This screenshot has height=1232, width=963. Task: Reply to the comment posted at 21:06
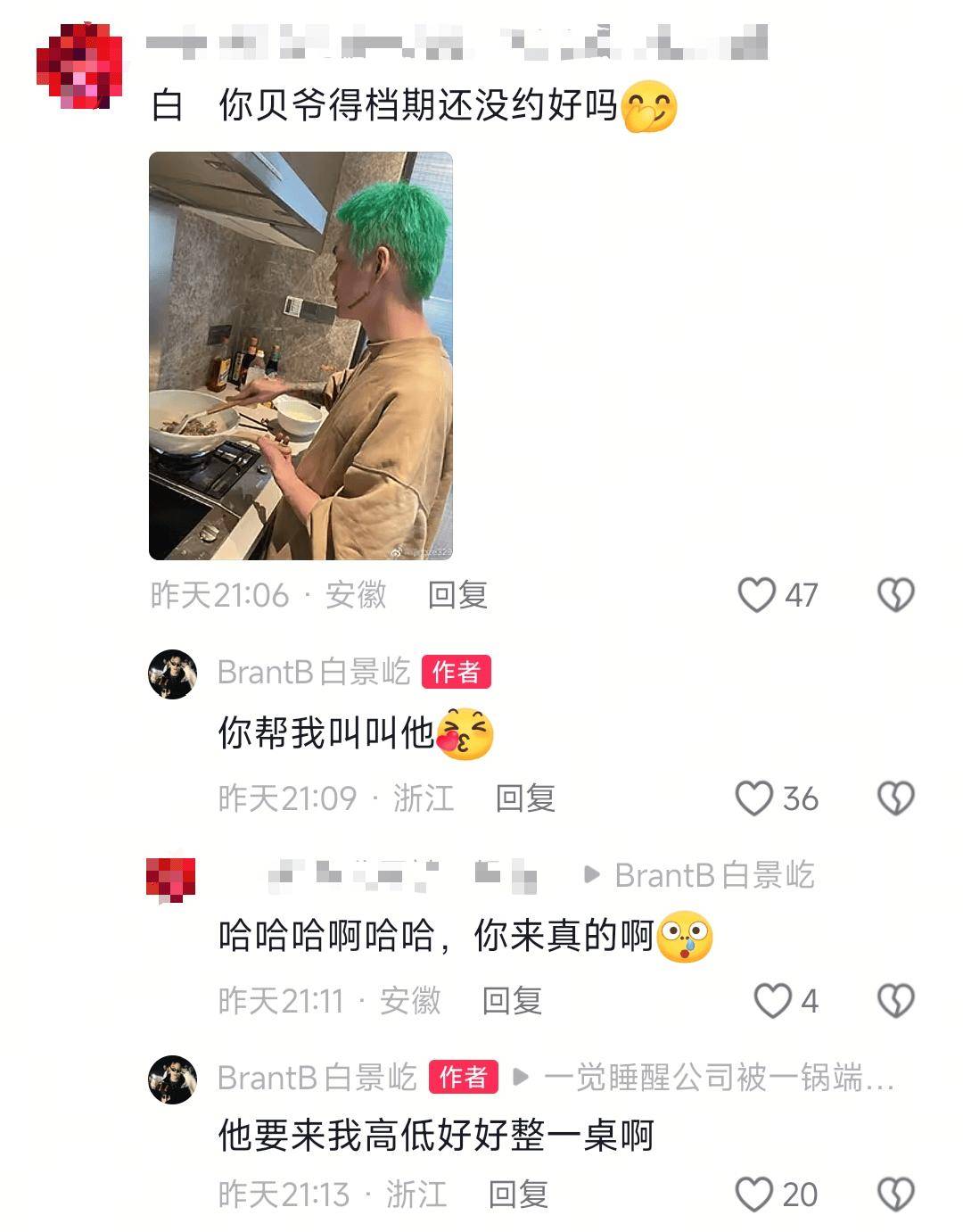457,595
